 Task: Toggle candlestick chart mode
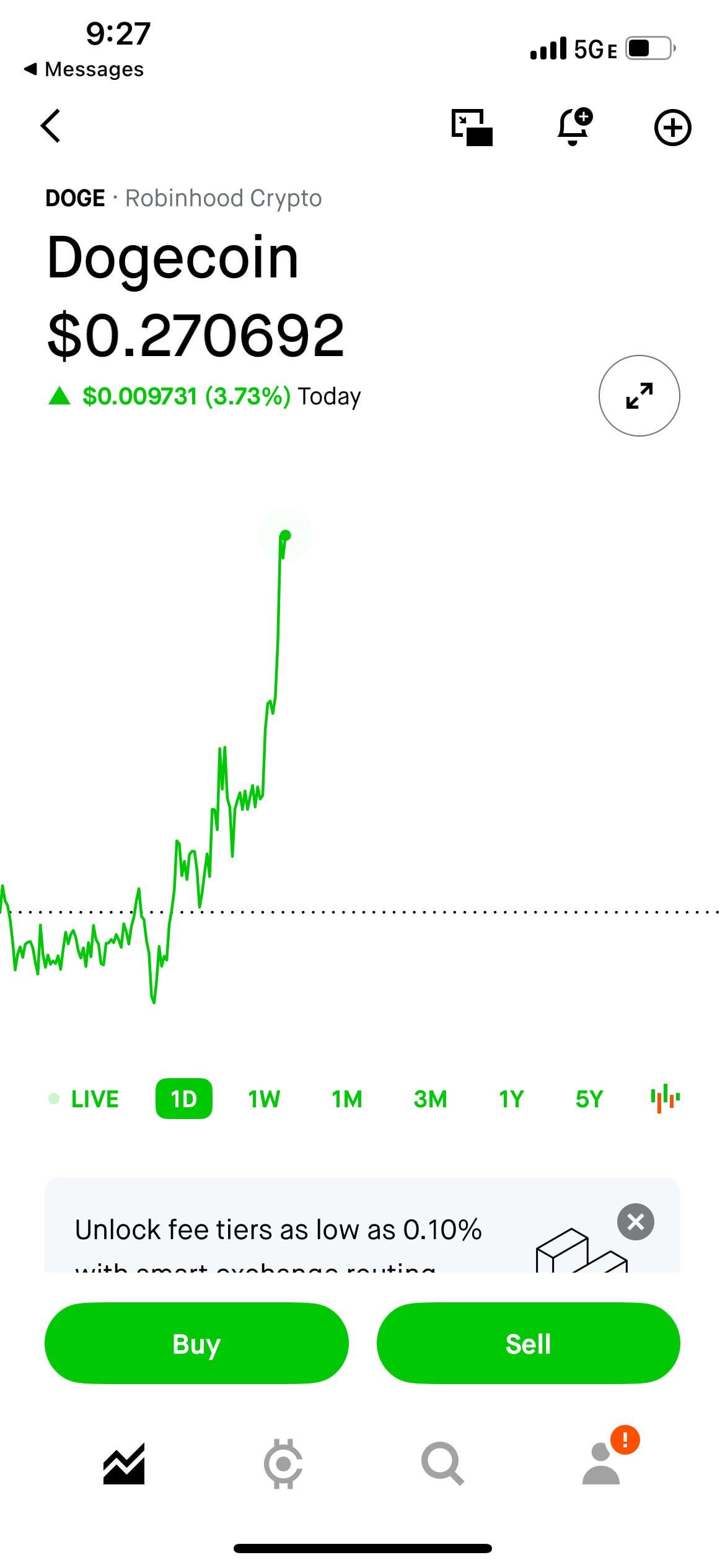pos(665,1098)
